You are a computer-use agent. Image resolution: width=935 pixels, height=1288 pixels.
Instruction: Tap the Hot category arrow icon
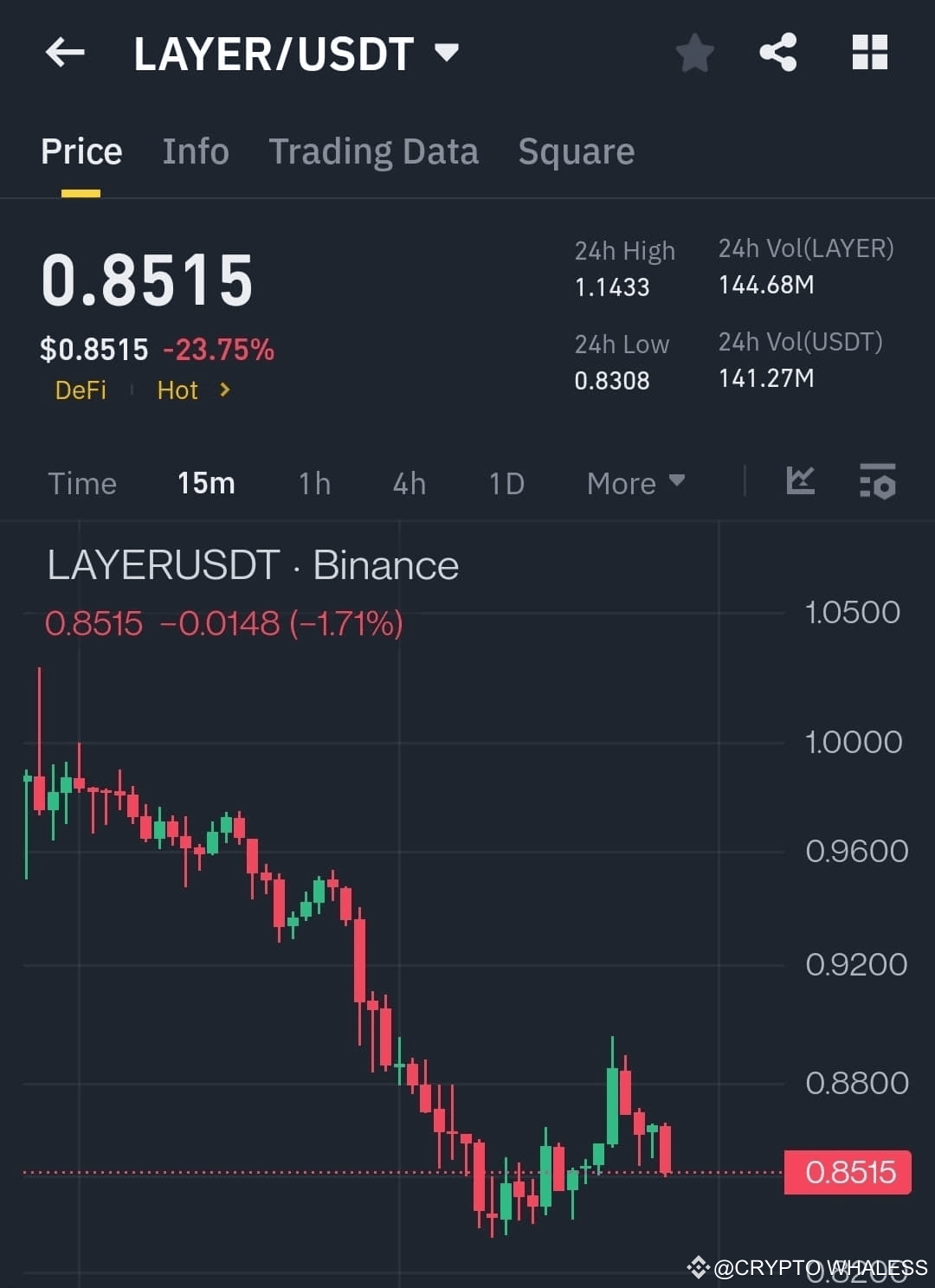[223, 390]
